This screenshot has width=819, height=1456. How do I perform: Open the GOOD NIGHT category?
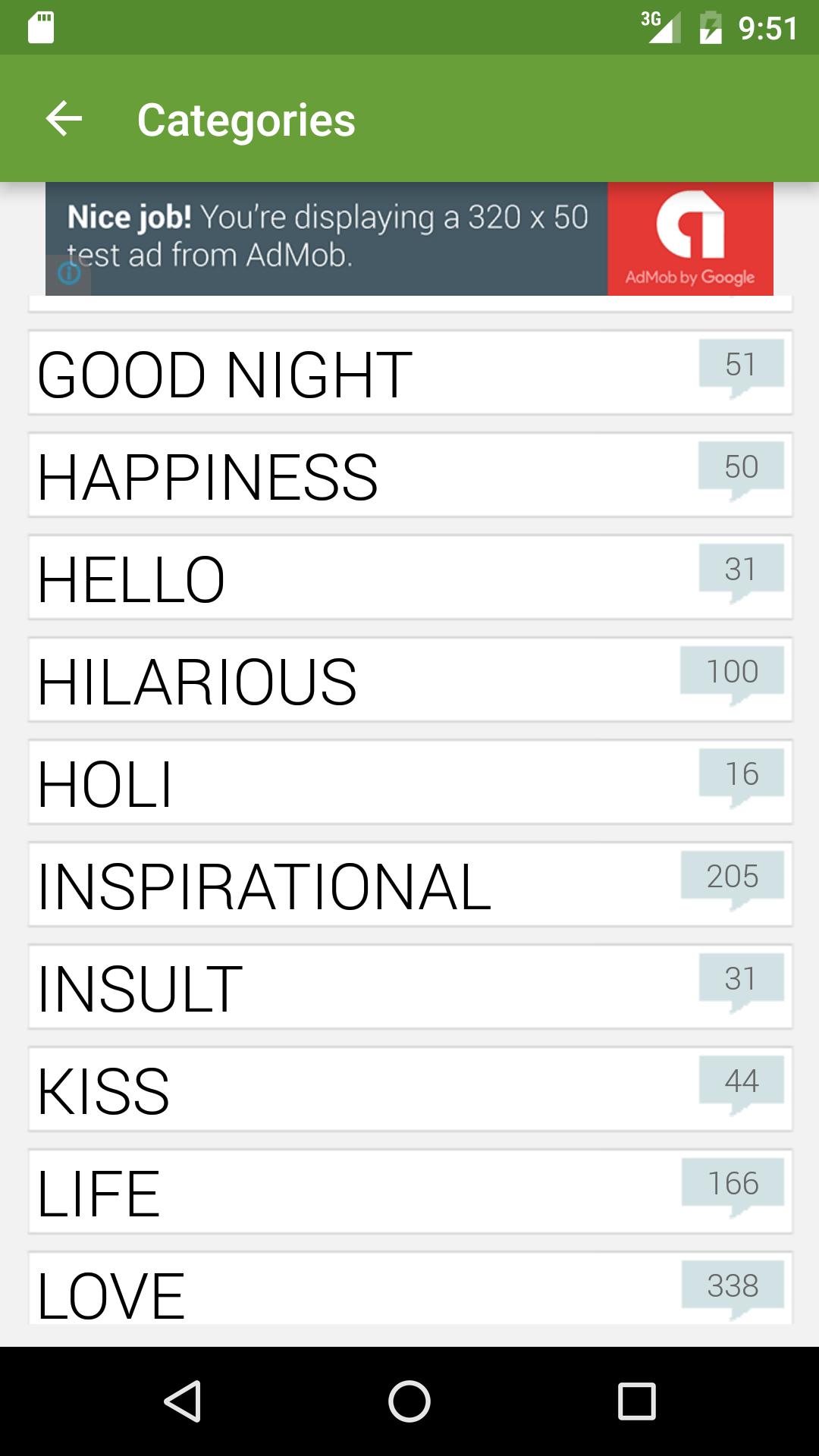click(x=409, y=373)
